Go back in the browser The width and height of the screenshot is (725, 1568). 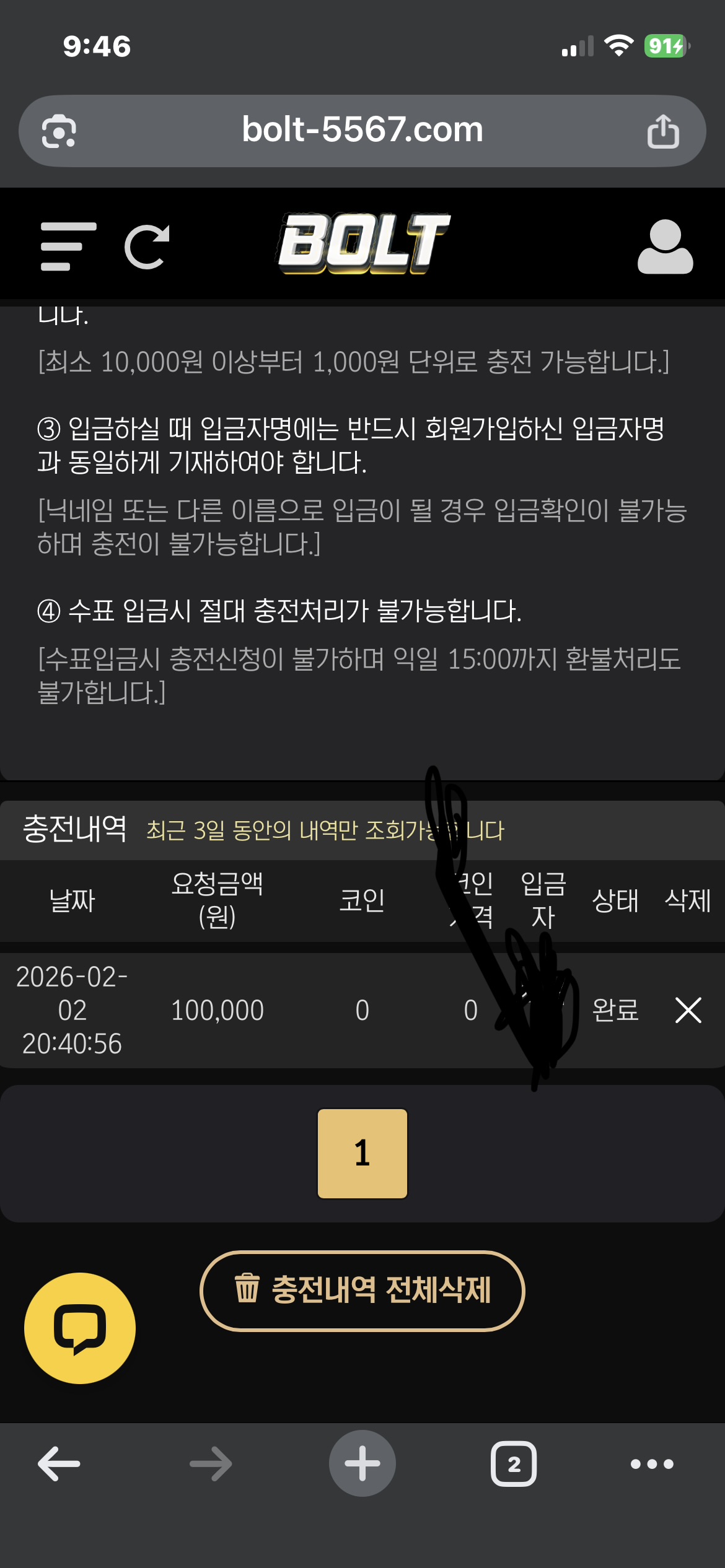[x=59, y=1464]
